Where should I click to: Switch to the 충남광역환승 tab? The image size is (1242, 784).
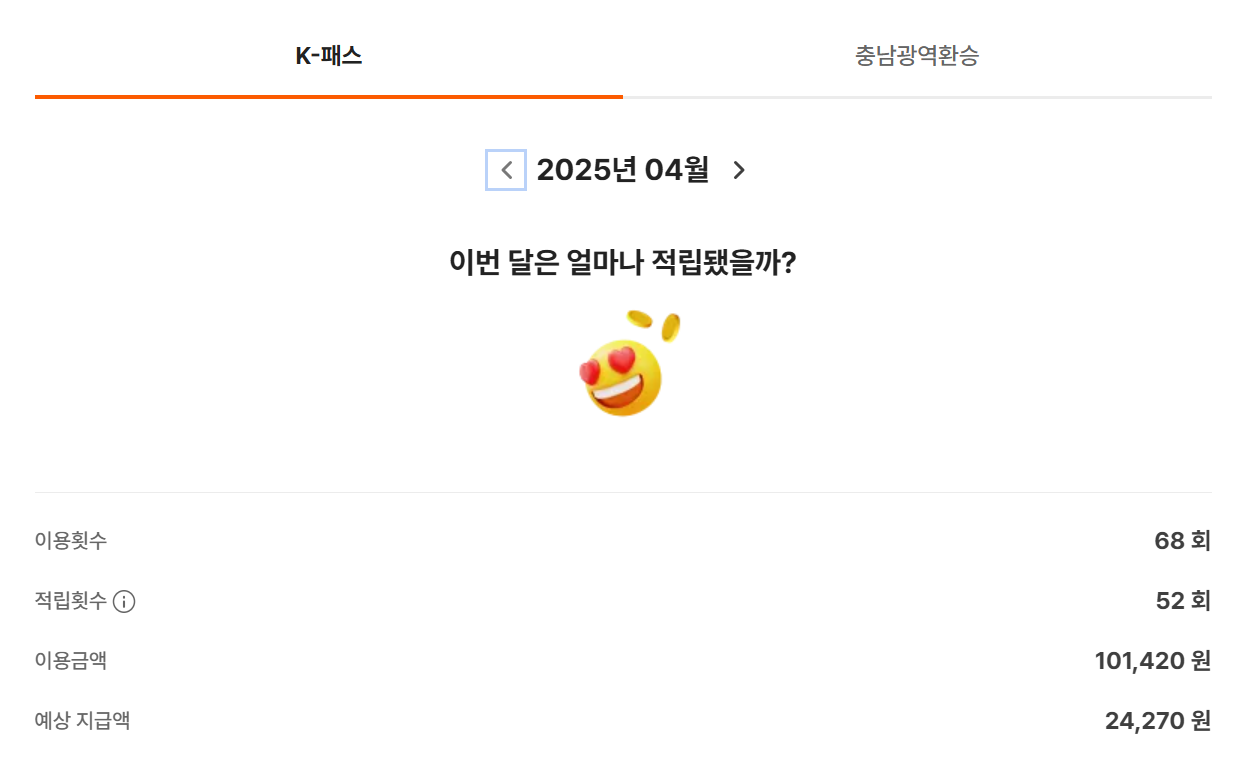coord(916,56)
